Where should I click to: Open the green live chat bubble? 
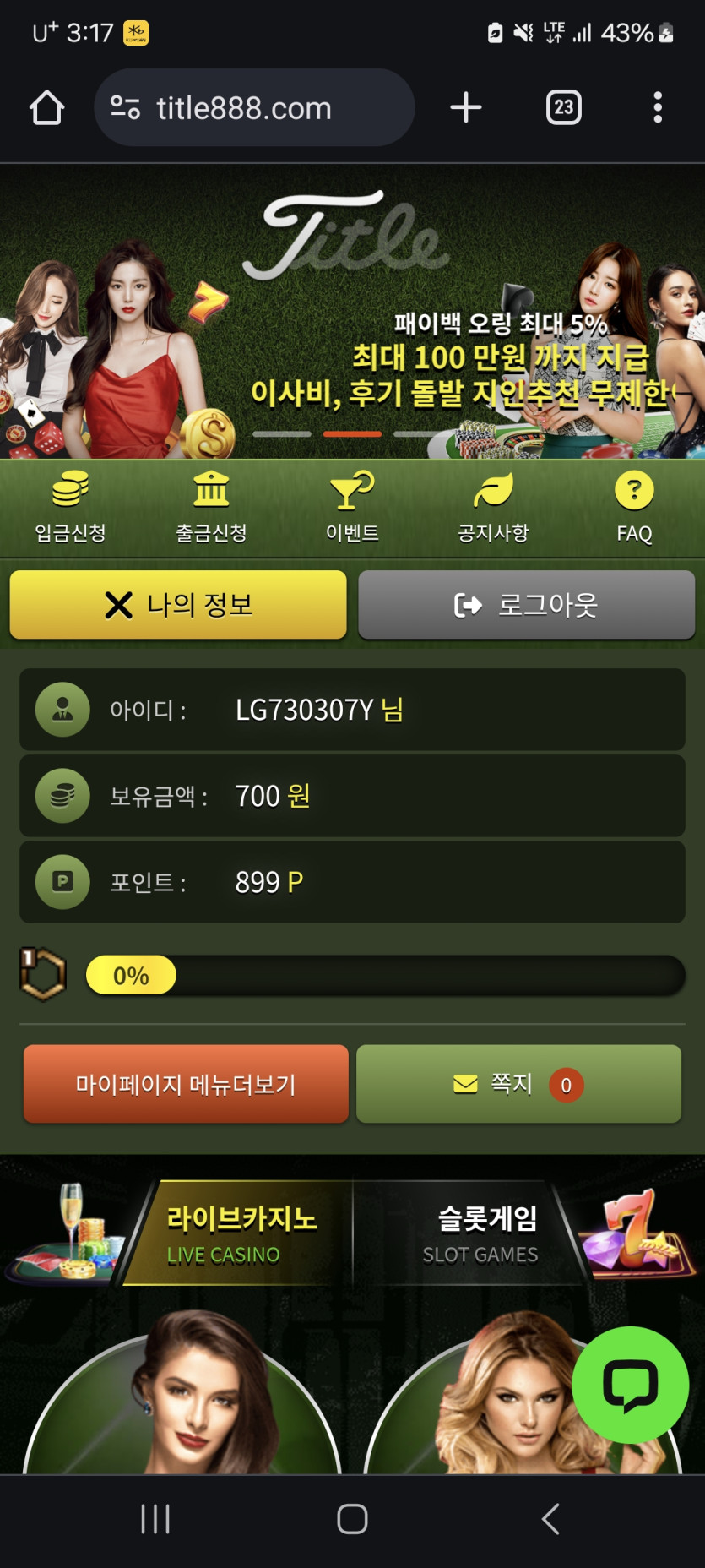point(630,1384)
